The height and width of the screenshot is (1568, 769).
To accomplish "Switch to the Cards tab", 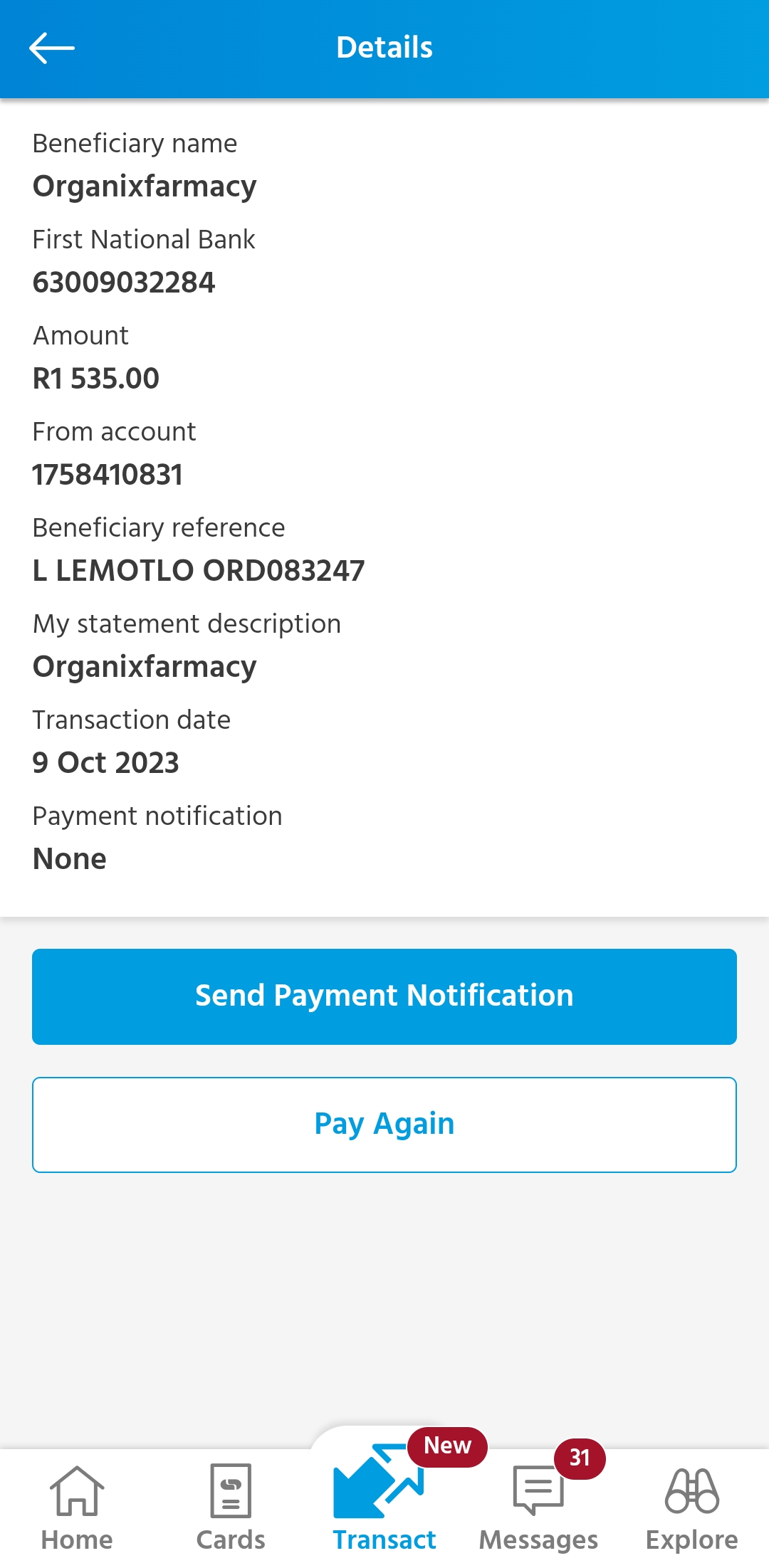I will [x=231, y=1508].
